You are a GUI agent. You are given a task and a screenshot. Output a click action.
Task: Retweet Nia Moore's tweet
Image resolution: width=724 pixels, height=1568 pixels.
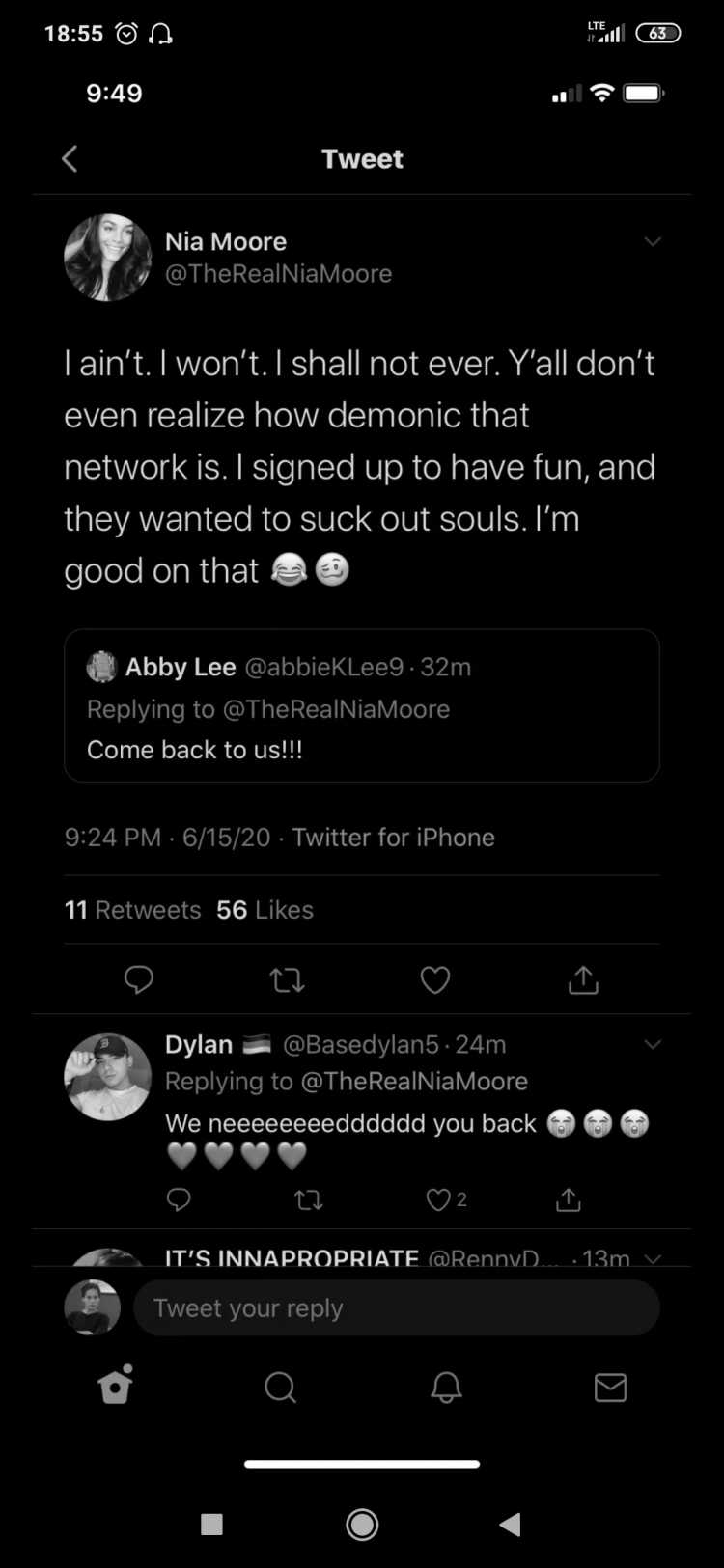pyautogui.click(x=287, y=980)
